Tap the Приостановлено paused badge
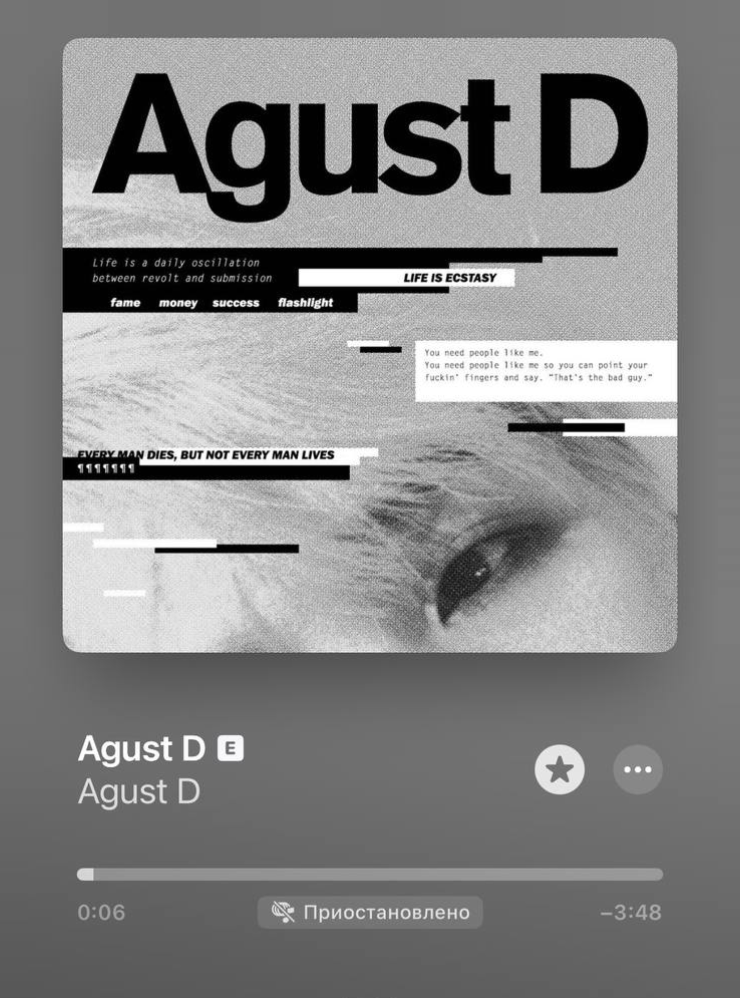 369,912
